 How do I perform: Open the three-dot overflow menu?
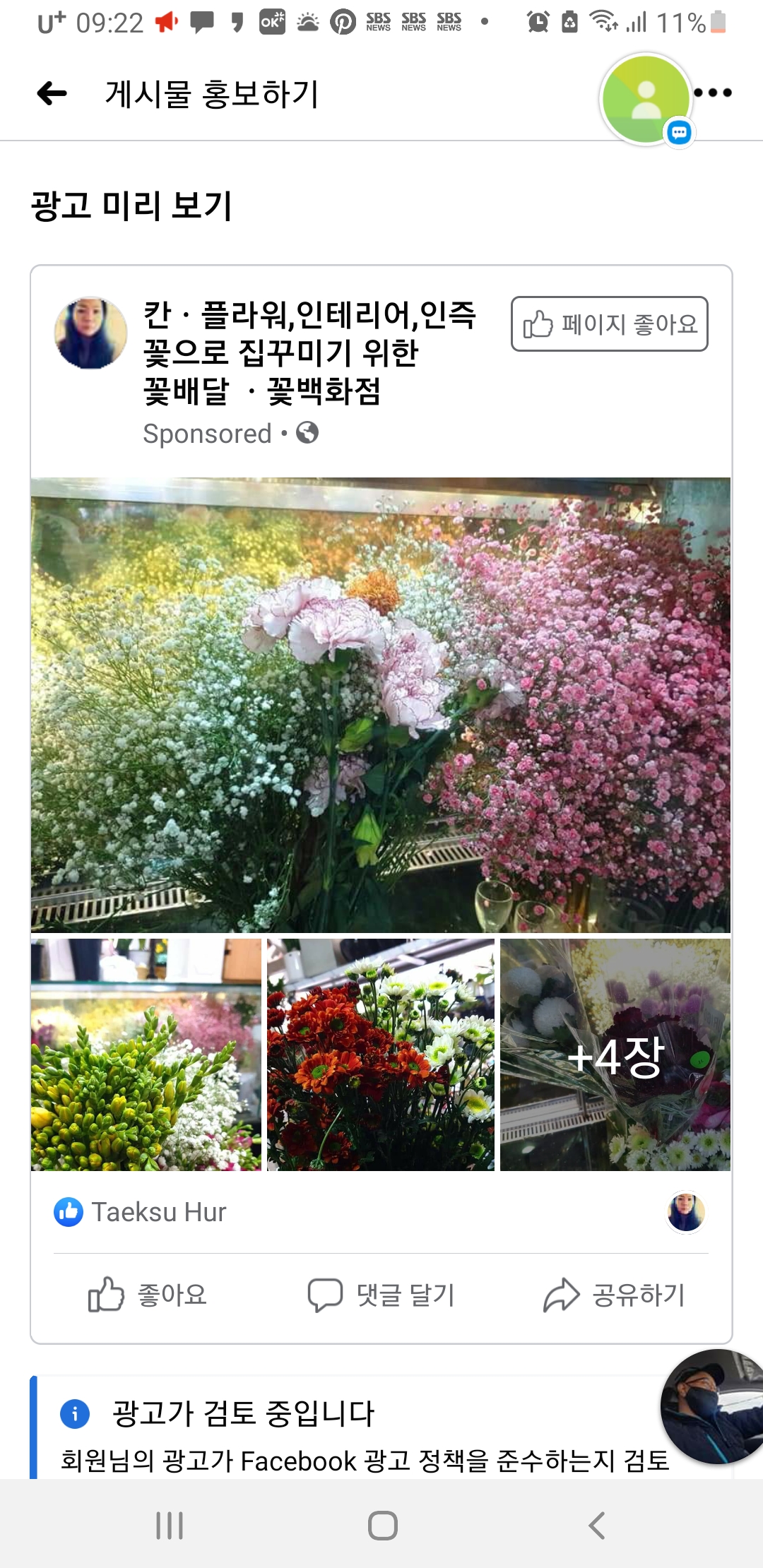pyautogui.click(x=713, y=93)
